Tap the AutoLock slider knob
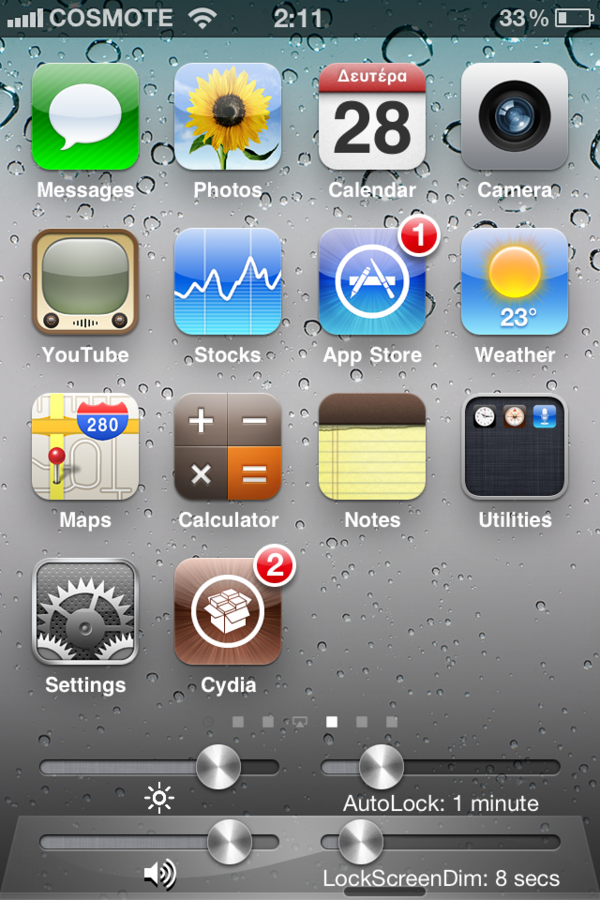 [380, 768]
